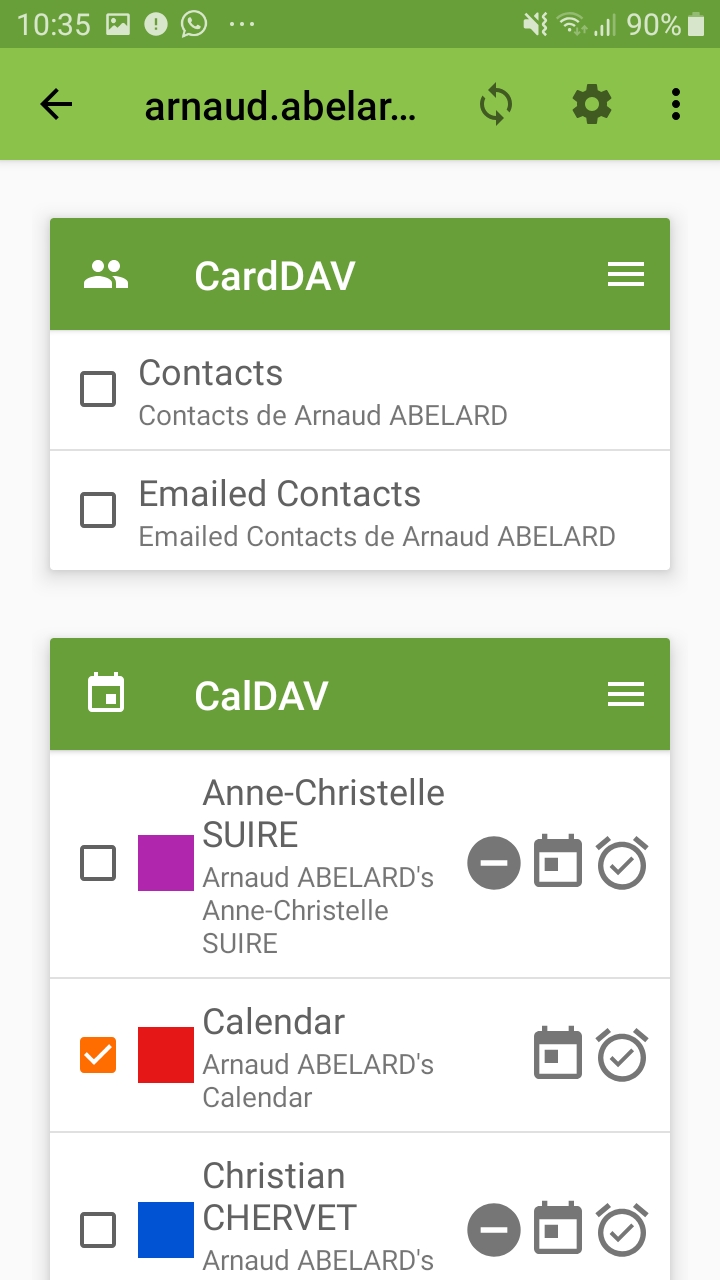Screen dimensions: 720x1280
Task: Disable syncing of the Calendar entry
Action: pos(97,1053)
